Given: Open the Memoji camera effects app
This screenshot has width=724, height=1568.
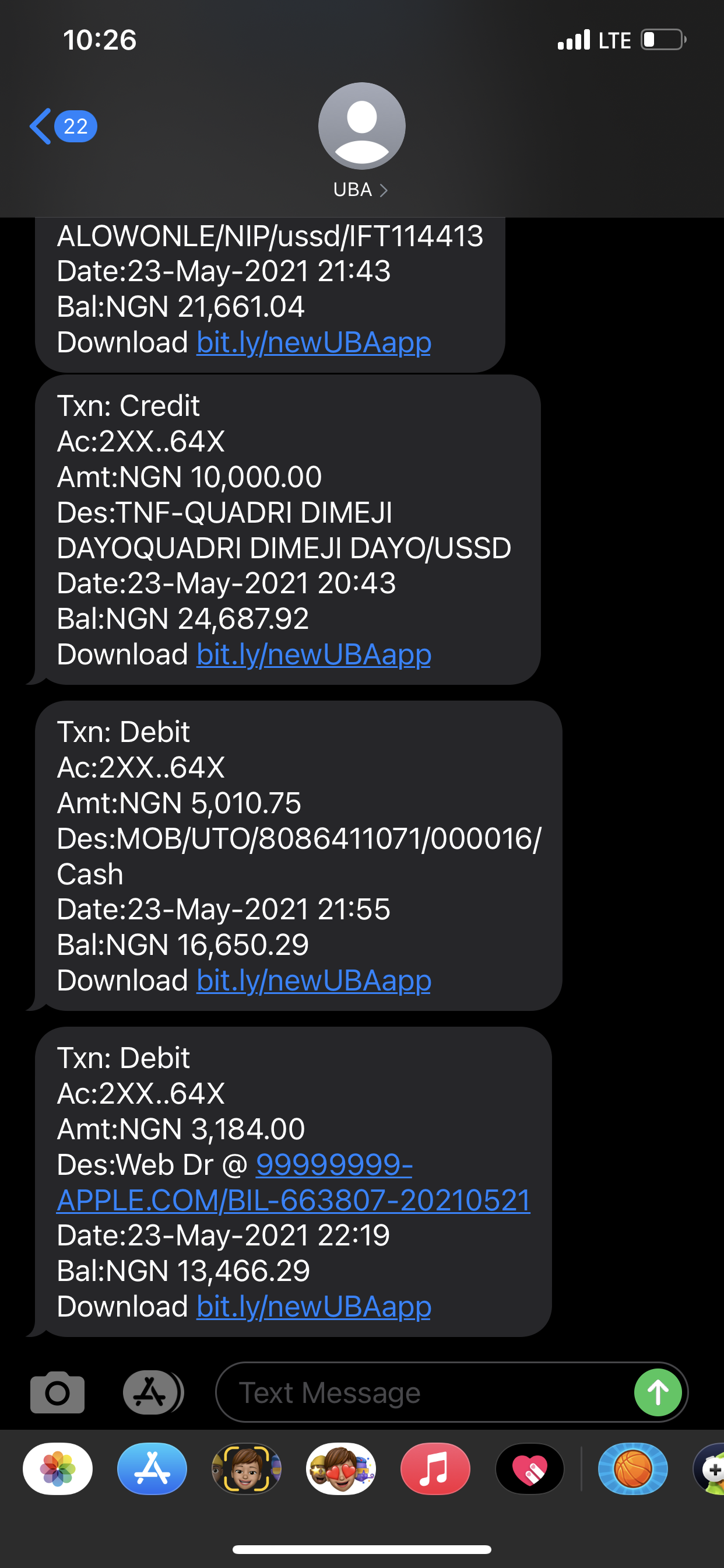Looking at the screenshot, I should [x=247, y=1469].
